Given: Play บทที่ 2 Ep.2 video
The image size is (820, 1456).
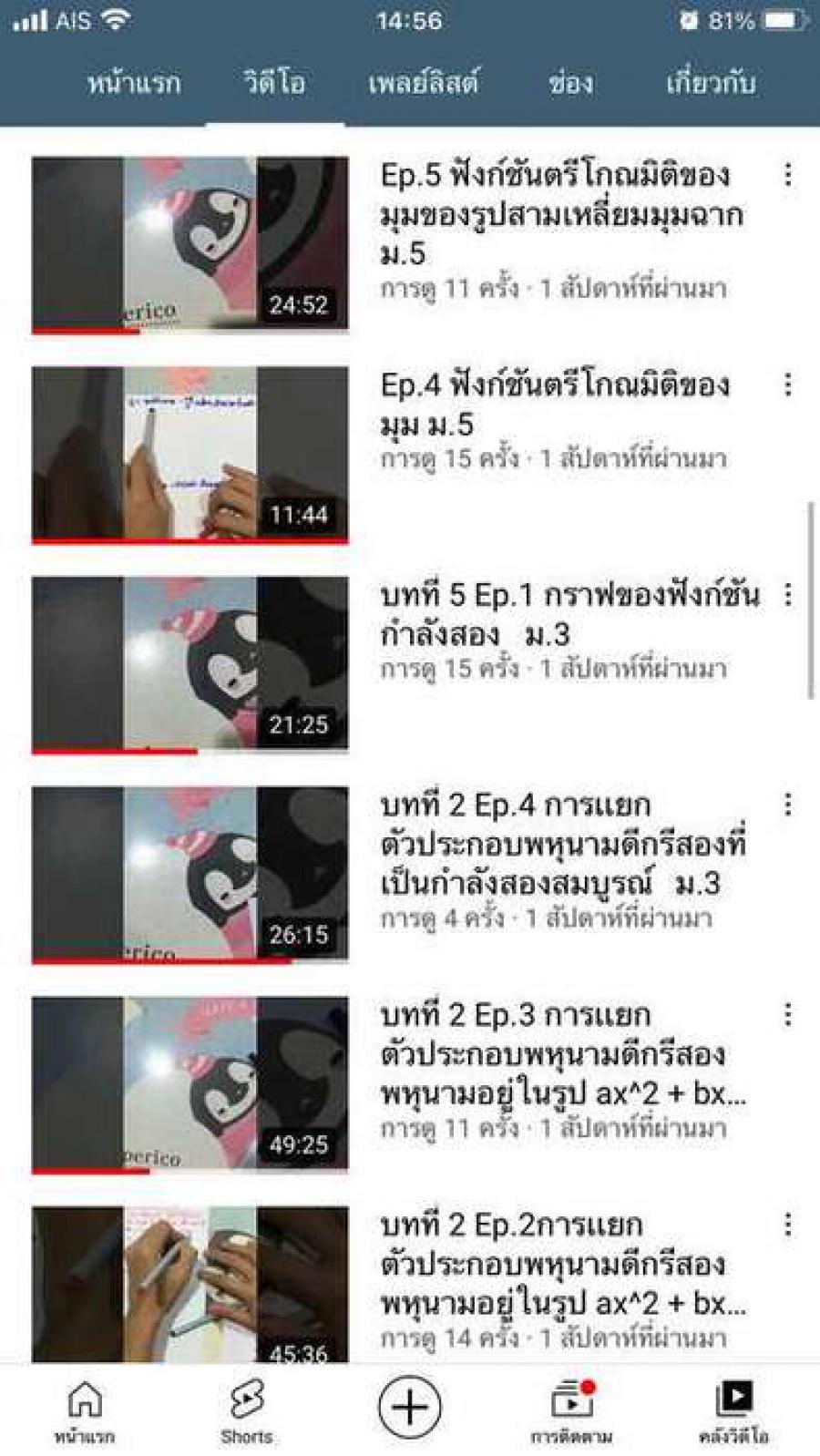Looking at the screenshot, I should point(190,1285).
